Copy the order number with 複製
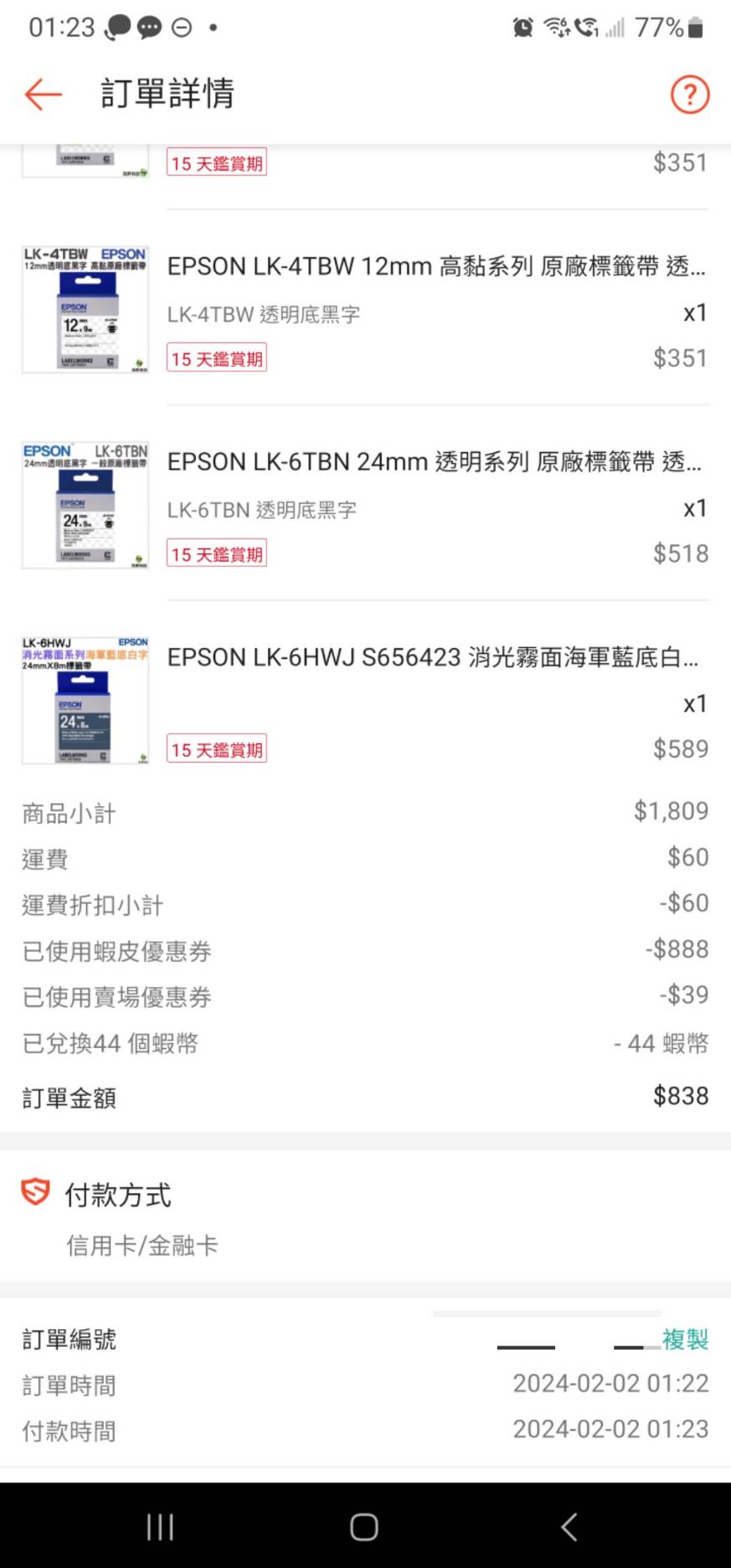This screenshot has height=1568, width=731. (x=685, y=1339)
